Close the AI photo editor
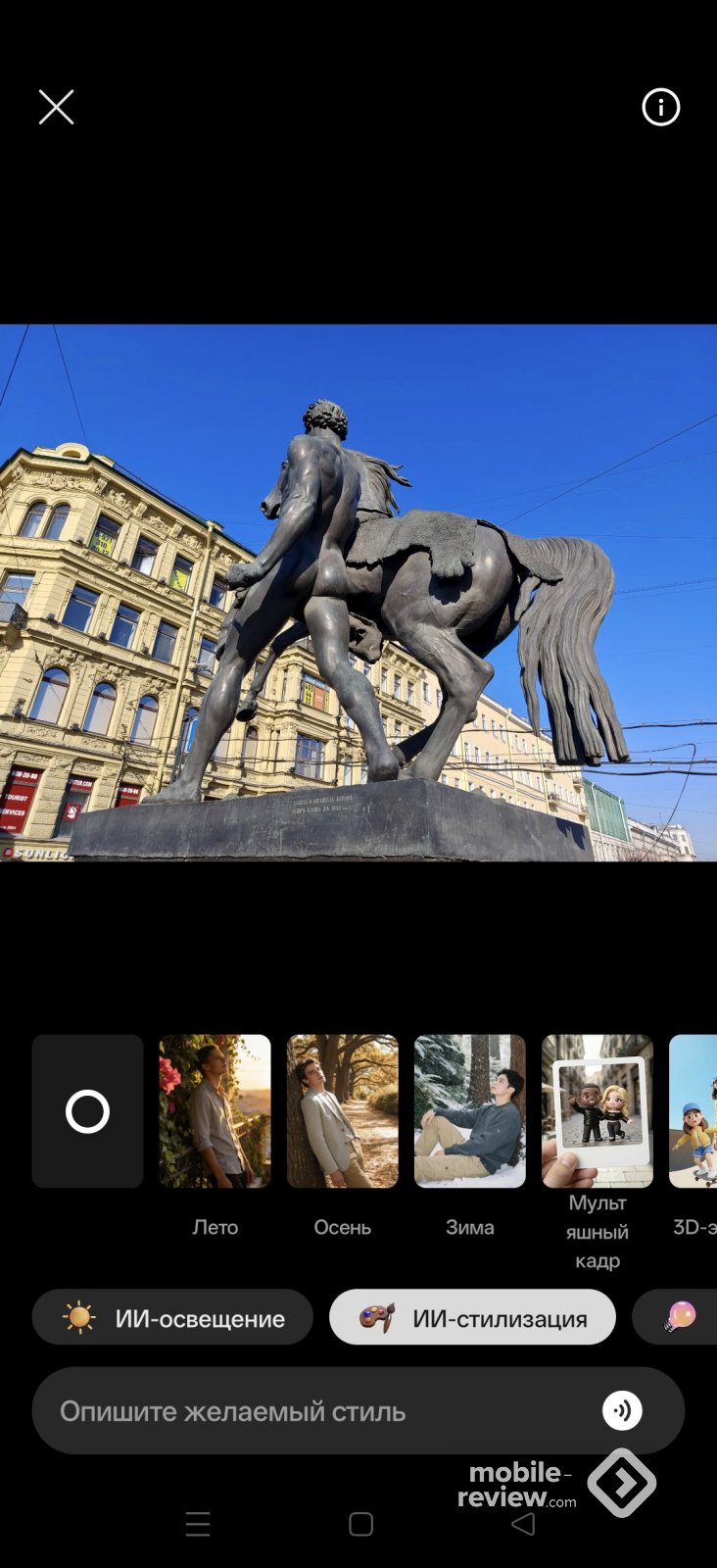 point(56,107)
